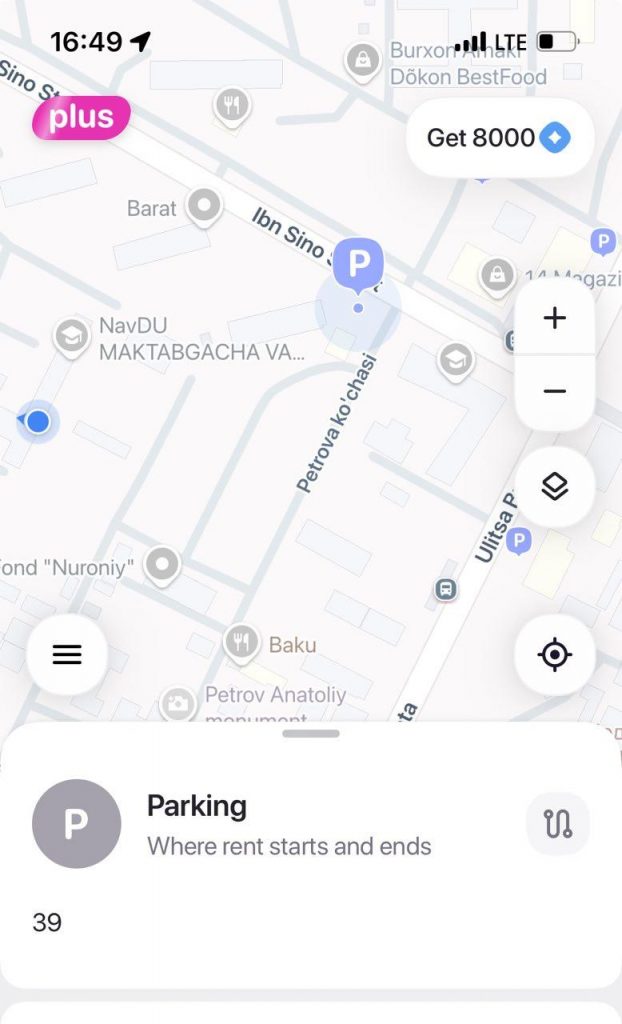Image resolution: width=622 pixels, height=1024 pixels.
Task: Open the hamburger menu
Action: point(67,655)
